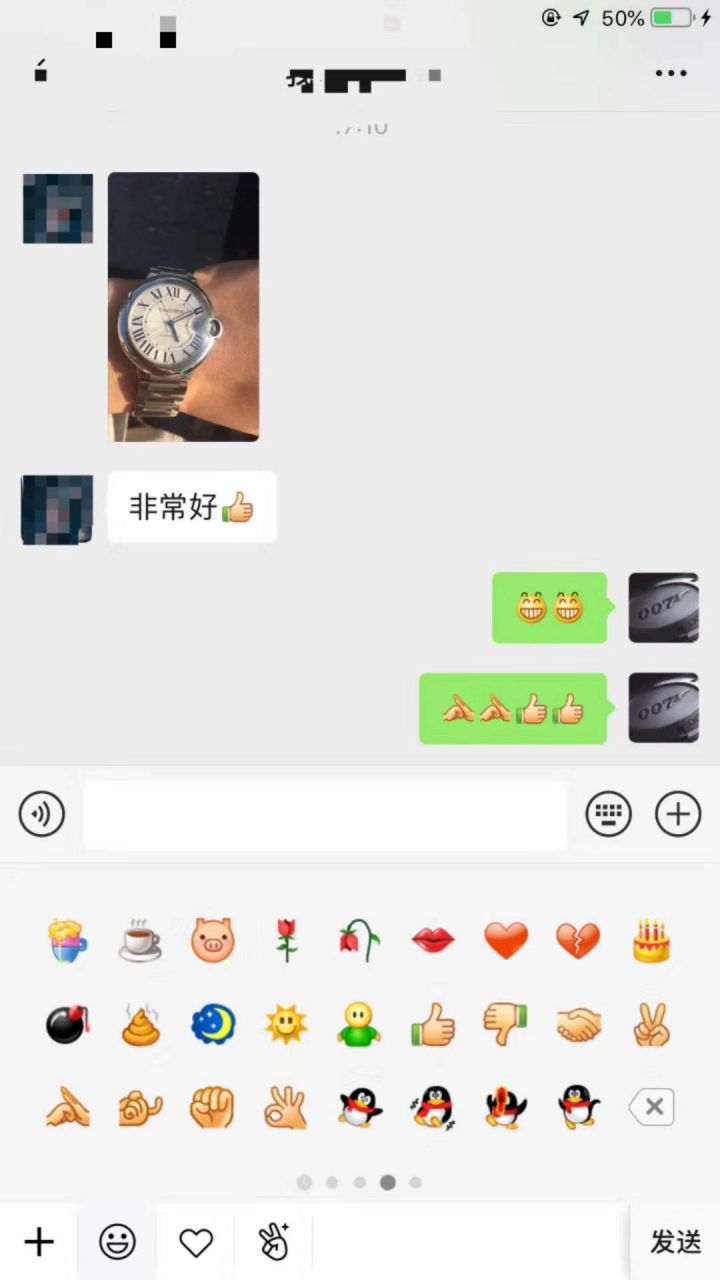Screen dimensions: 720x1280
Task: Switch to the keyboard input
Action: pos(608,814)
